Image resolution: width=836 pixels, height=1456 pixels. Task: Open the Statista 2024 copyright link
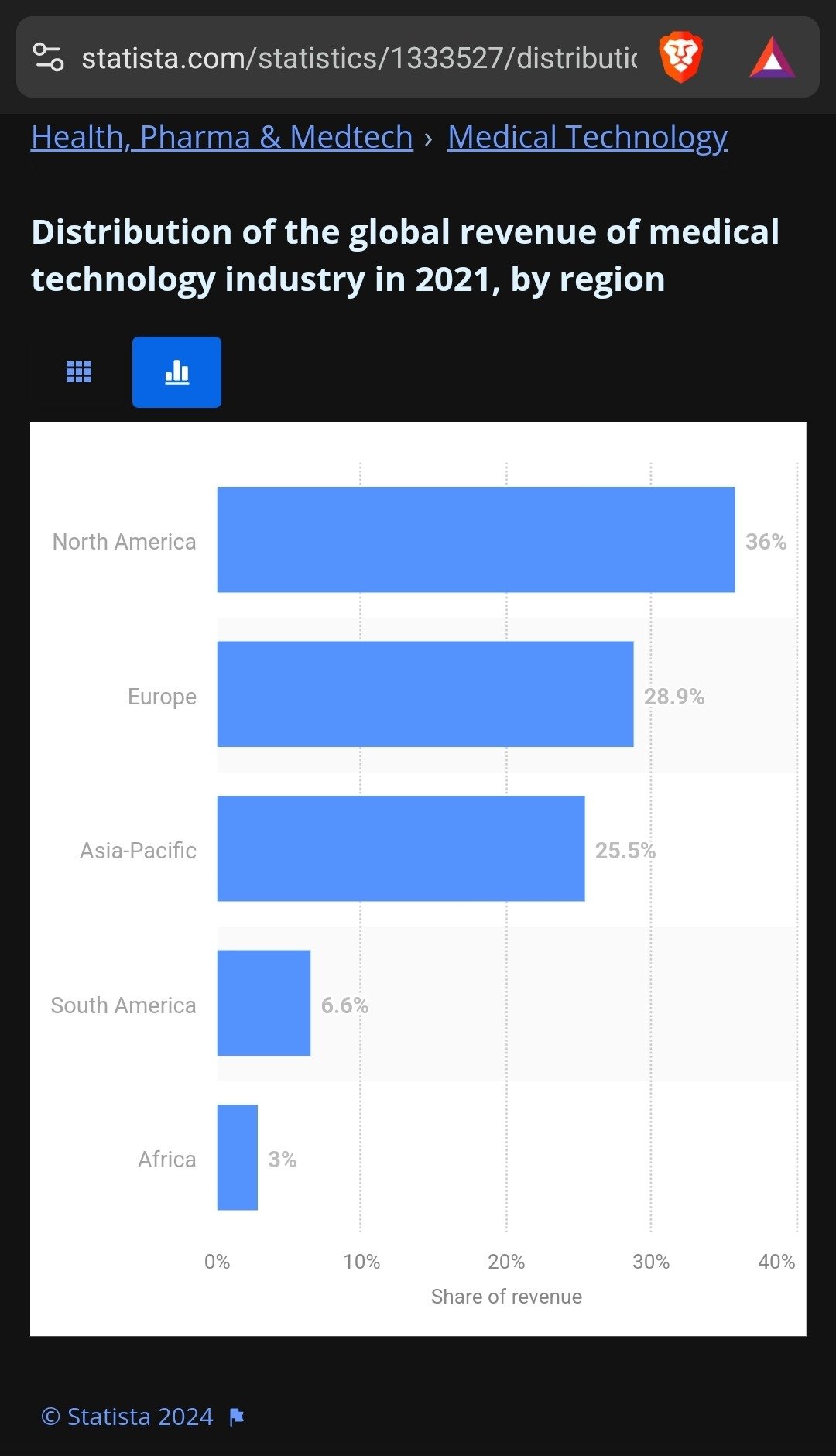pyautogui.click(x=127, y=1417)
